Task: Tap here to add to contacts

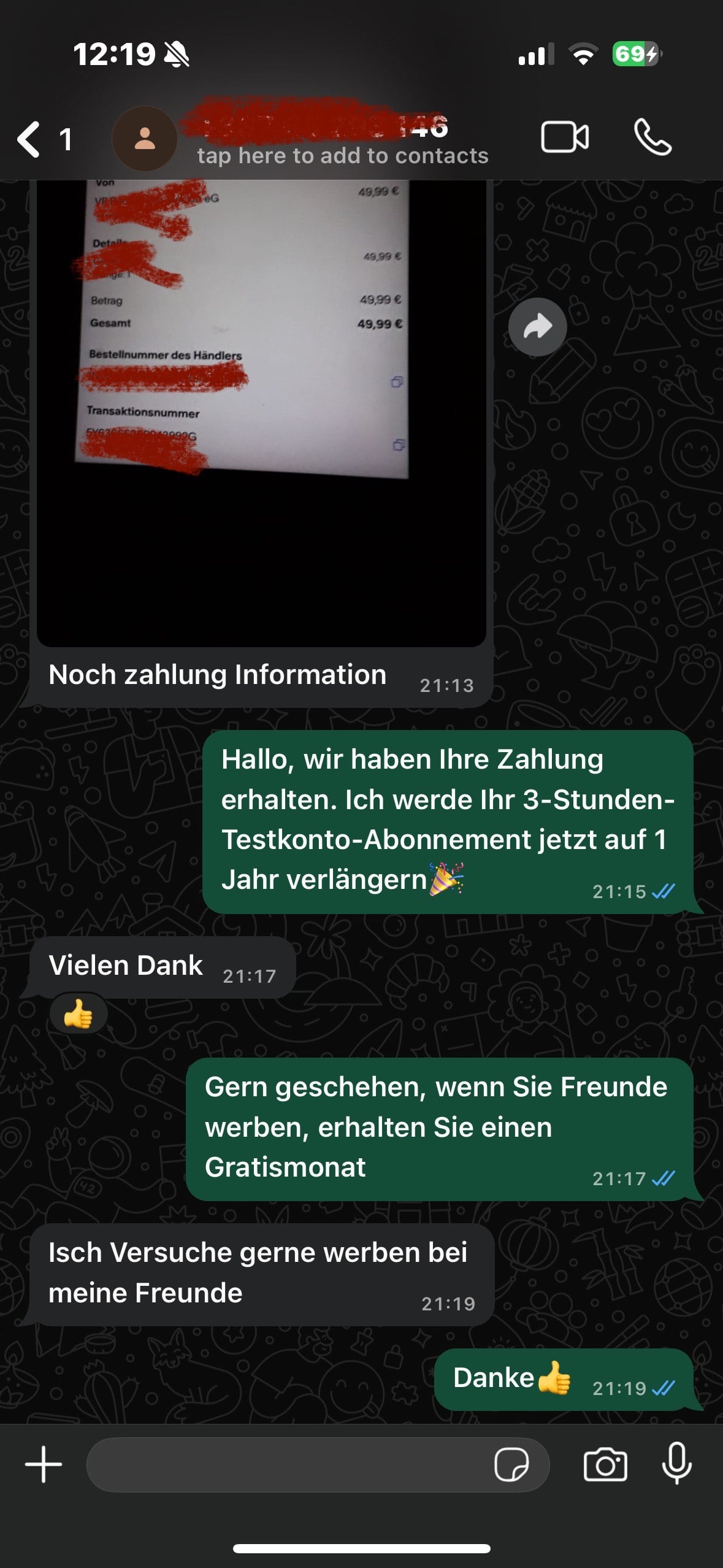Action: 342,156
